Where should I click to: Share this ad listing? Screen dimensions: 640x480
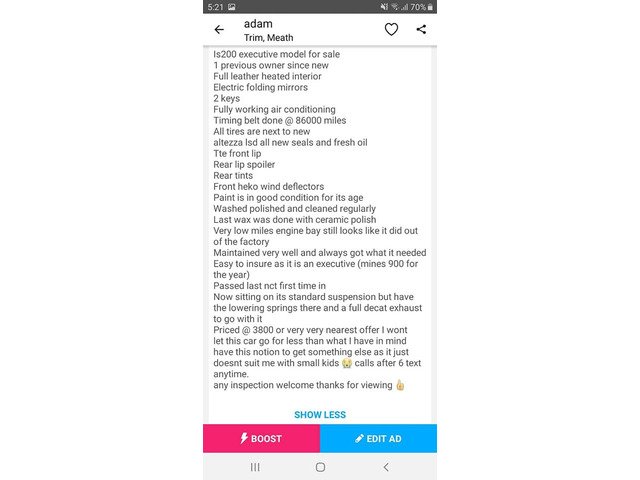click(421, 30)
